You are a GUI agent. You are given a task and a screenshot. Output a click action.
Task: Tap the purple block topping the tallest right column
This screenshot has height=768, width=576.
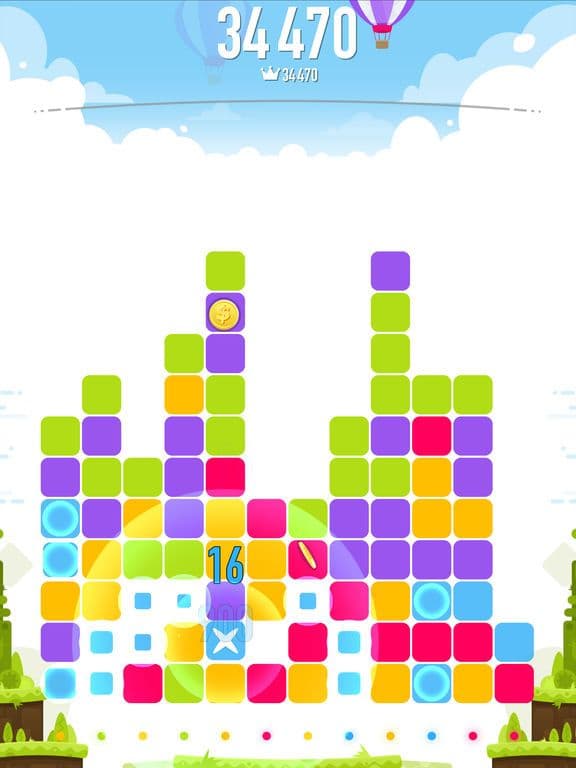(390, 271)
